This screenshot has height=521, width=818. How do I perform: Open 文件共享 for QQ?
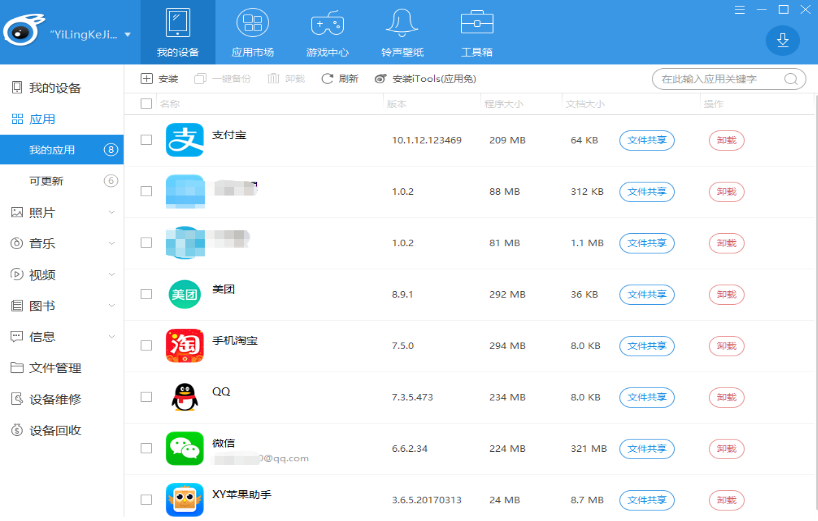pyautogui.click(x=646, y=397)
